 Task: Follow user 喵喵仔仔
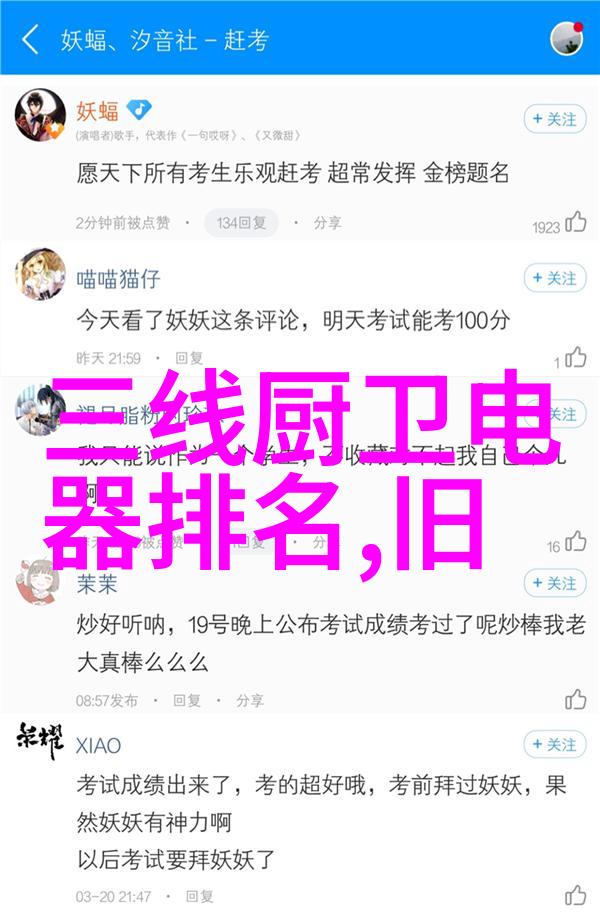click(554, 278)
